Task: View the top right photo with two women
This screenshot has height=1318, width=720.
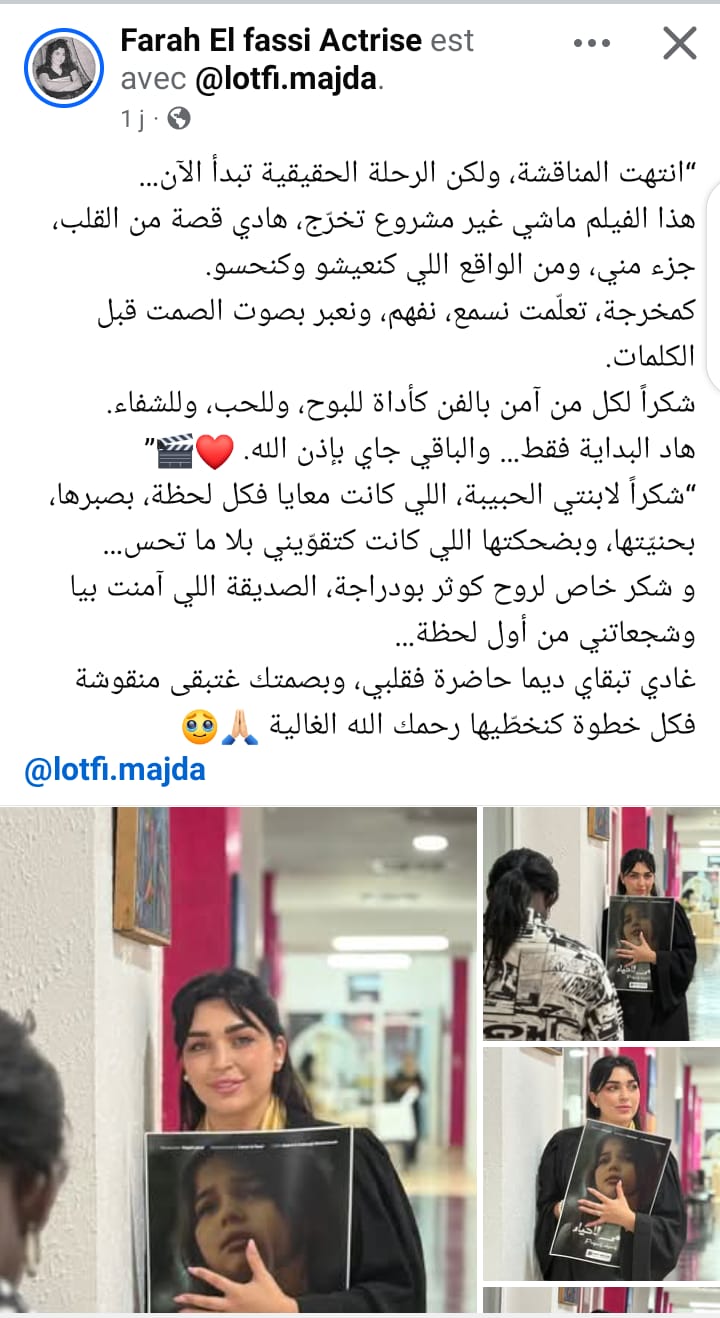Action: tap(601, 923)
